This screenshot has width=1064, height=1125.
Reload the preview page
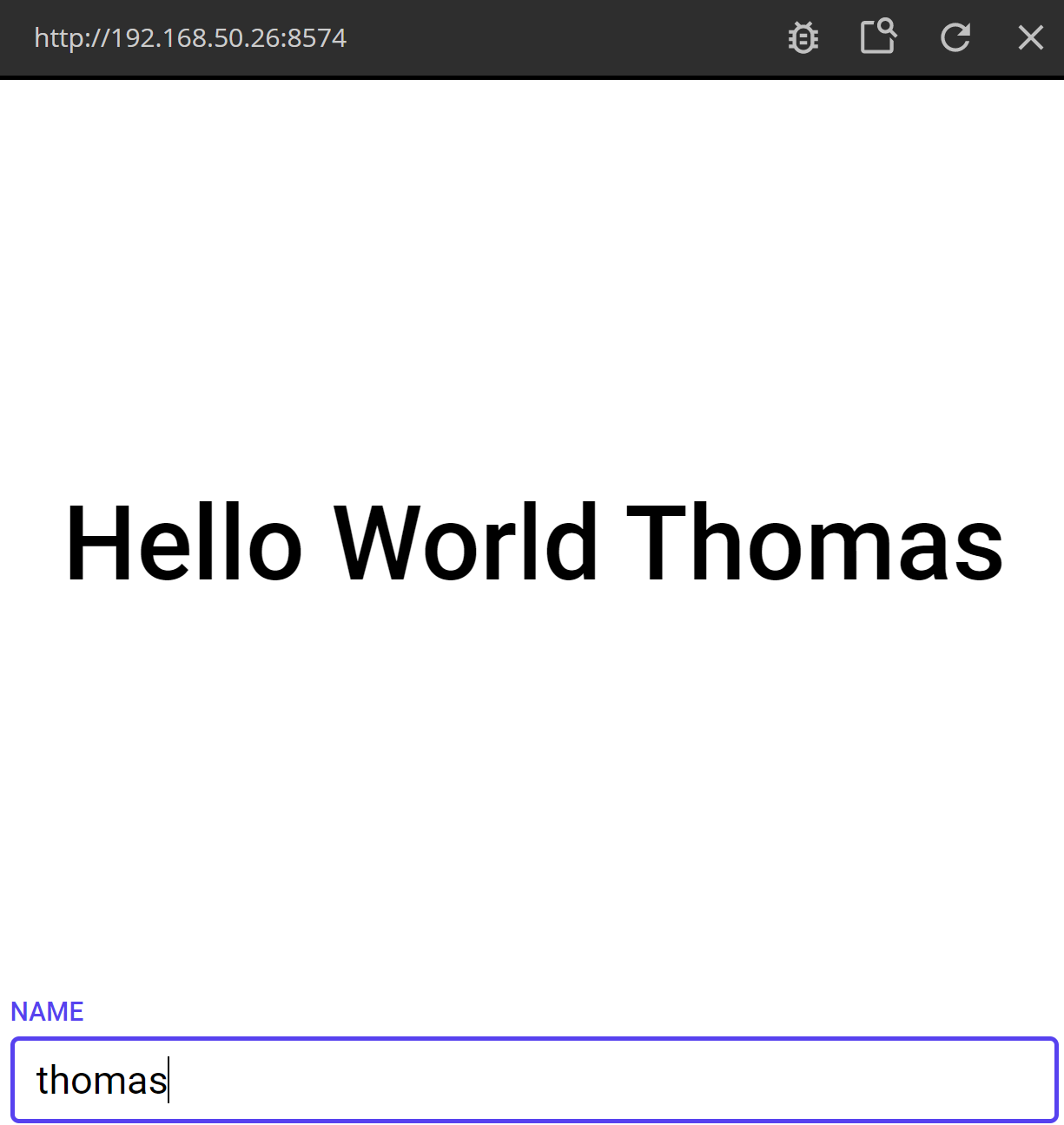point(955,37)
